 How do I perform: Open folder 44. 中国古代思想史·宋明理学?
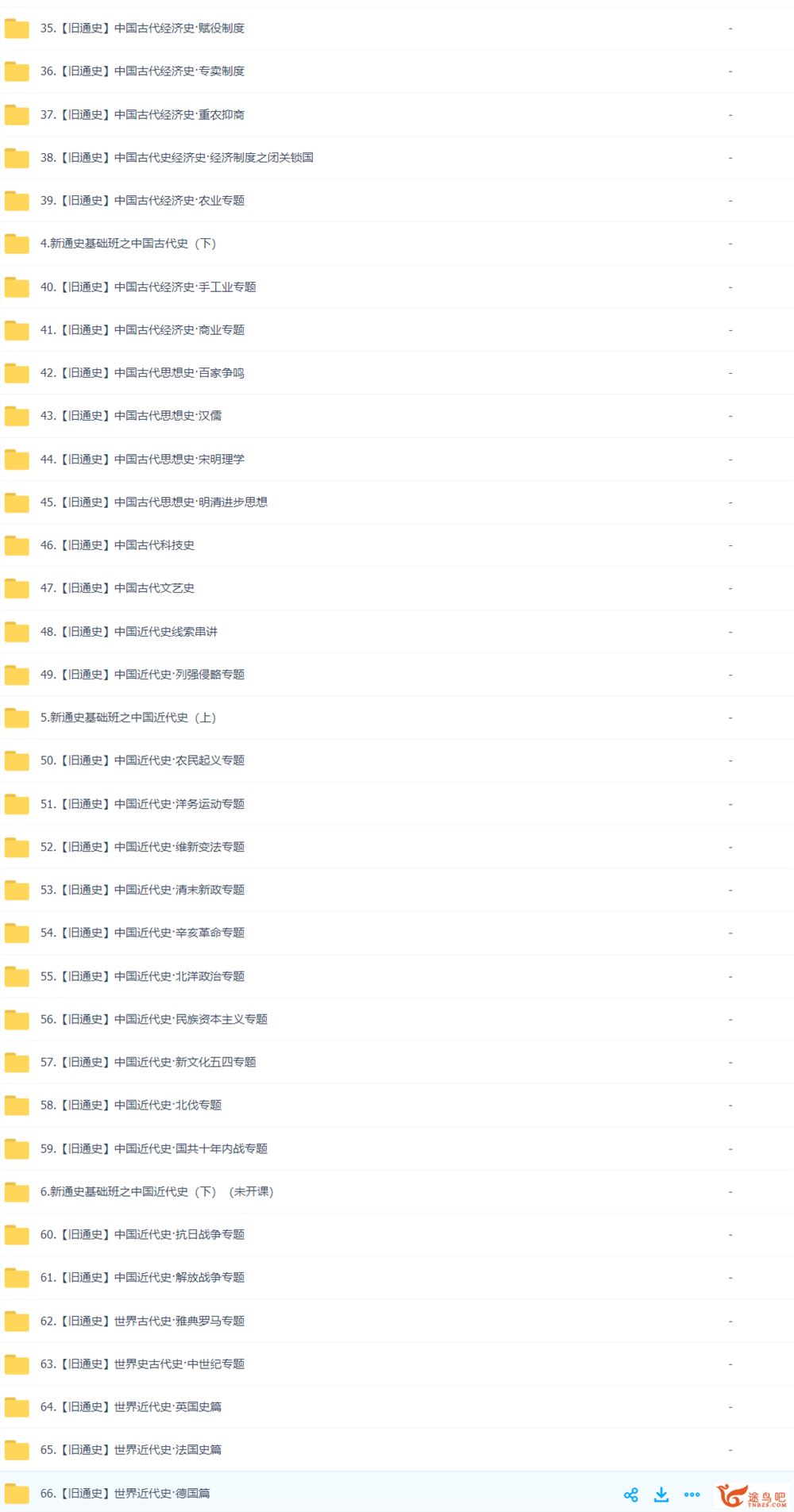click(142, 460)
